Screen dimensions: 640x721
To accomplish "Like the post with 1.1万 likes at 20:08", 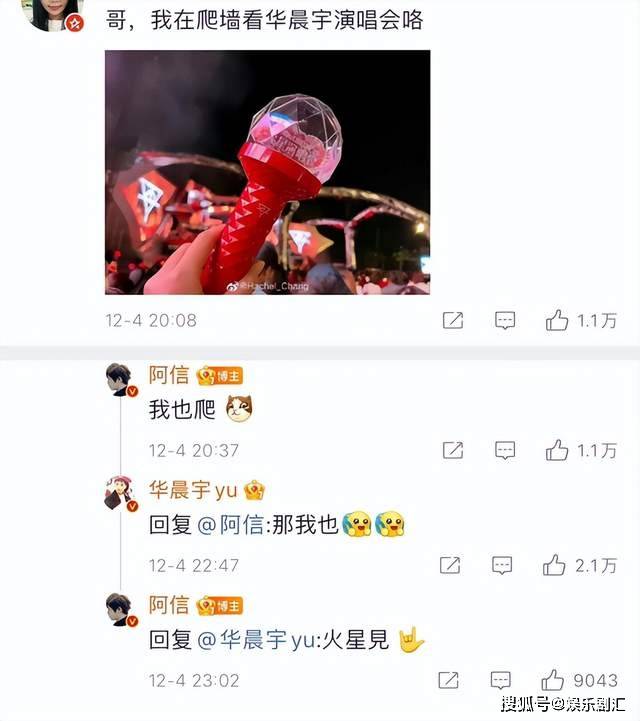I will point(557,321).
